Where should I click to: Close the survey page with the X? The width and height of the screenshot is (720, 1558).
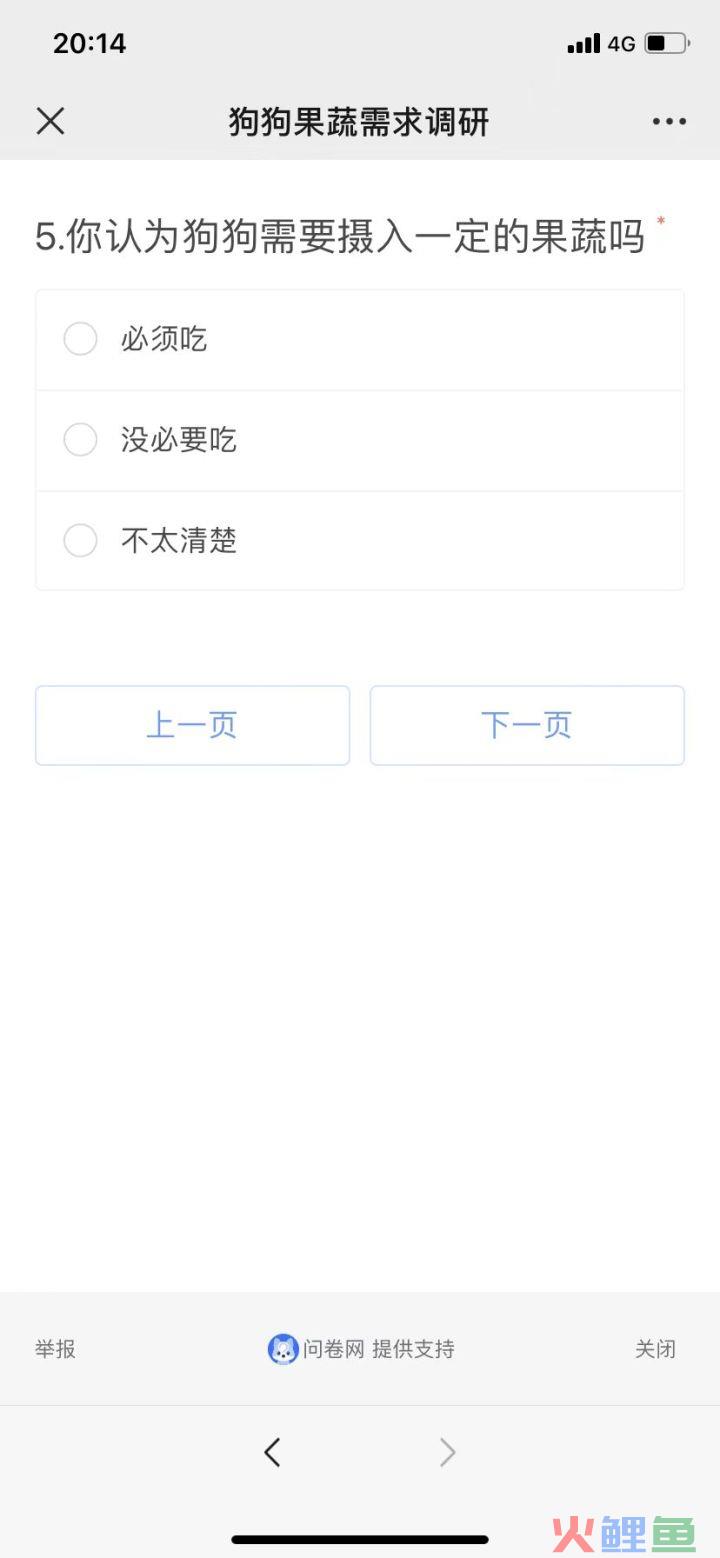click(50, 122)
